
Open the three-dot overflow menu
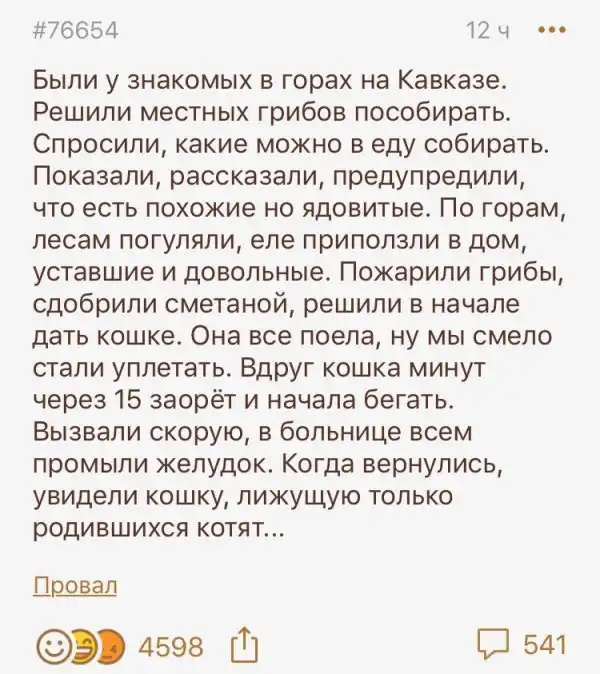pyautogui.click(x=551, y=29)
